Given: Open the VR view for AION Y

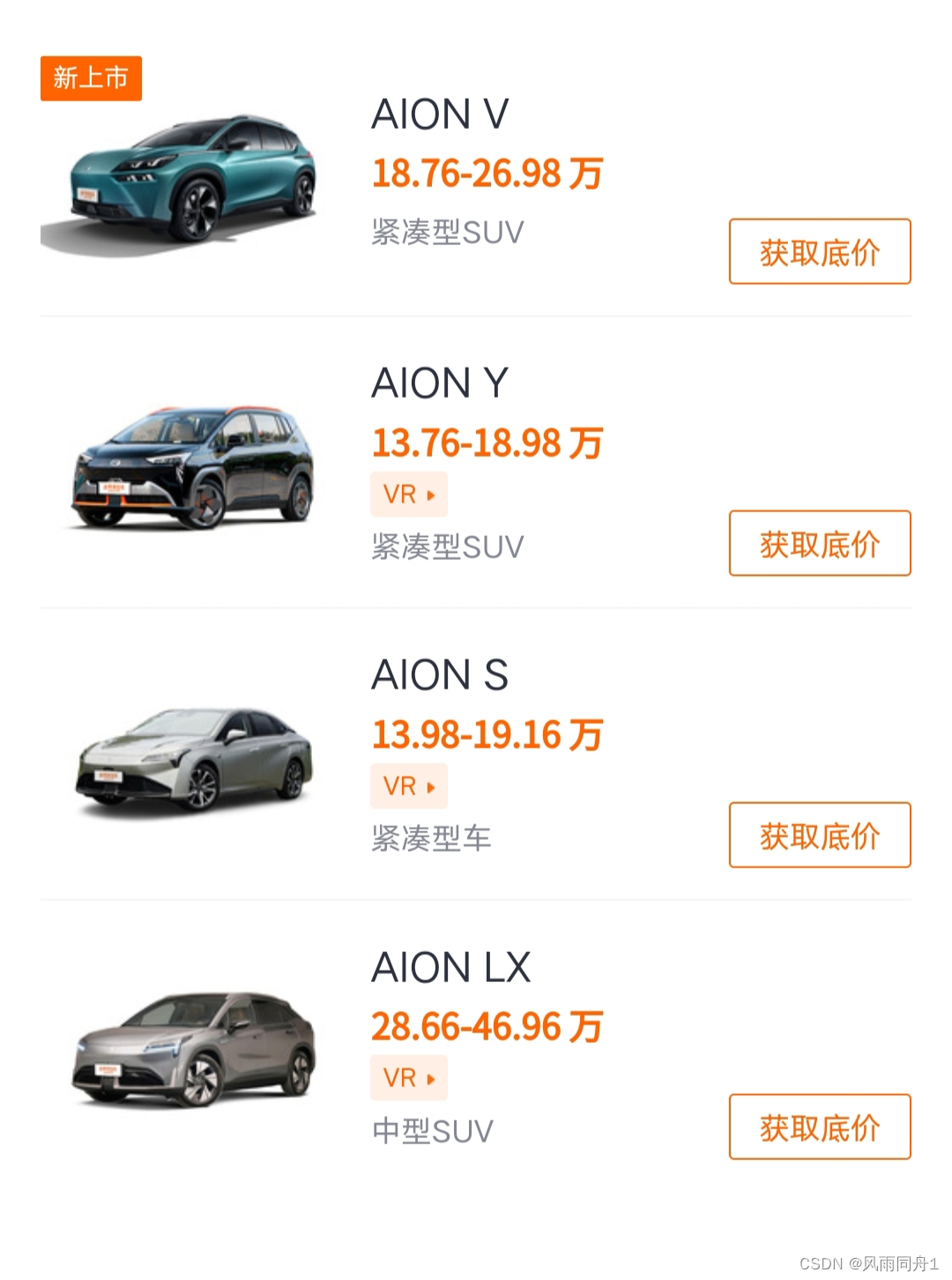Looking at the screenshot, I should coord(408,494).
